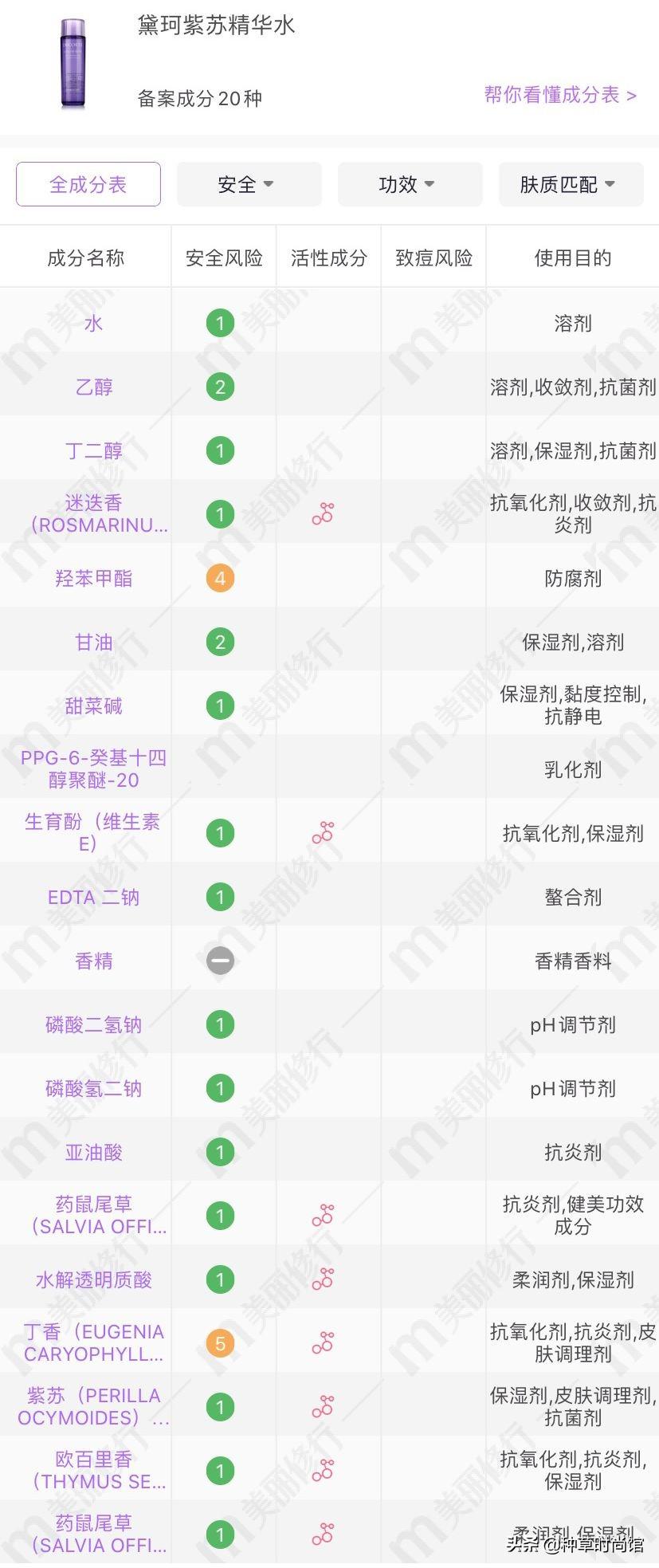Open the 香精 ingredient entry
Viewport: 659px width, 1568px height.
coord(93,961)
